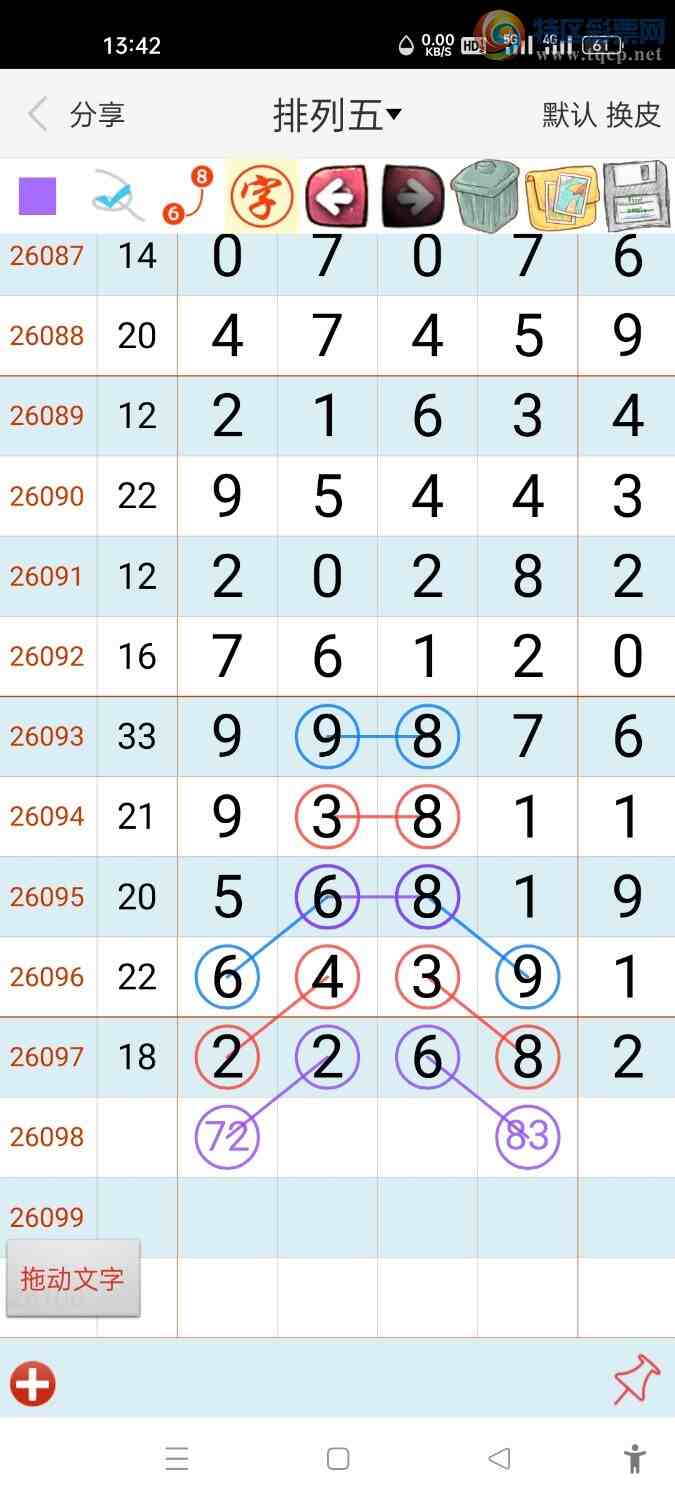This screenshot has height=1500, width=675.
Task: Undo with the left arrow button
Action: pyautogui.click(x=336, y=196)
